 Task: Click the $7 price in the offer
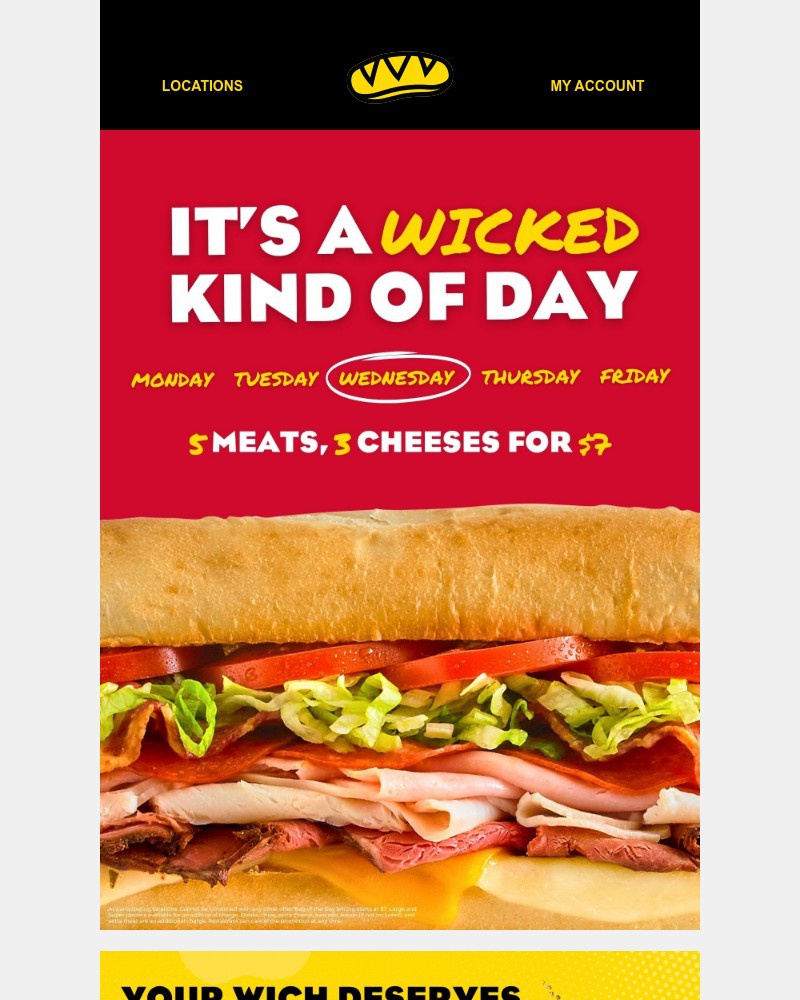pos(596,443)
